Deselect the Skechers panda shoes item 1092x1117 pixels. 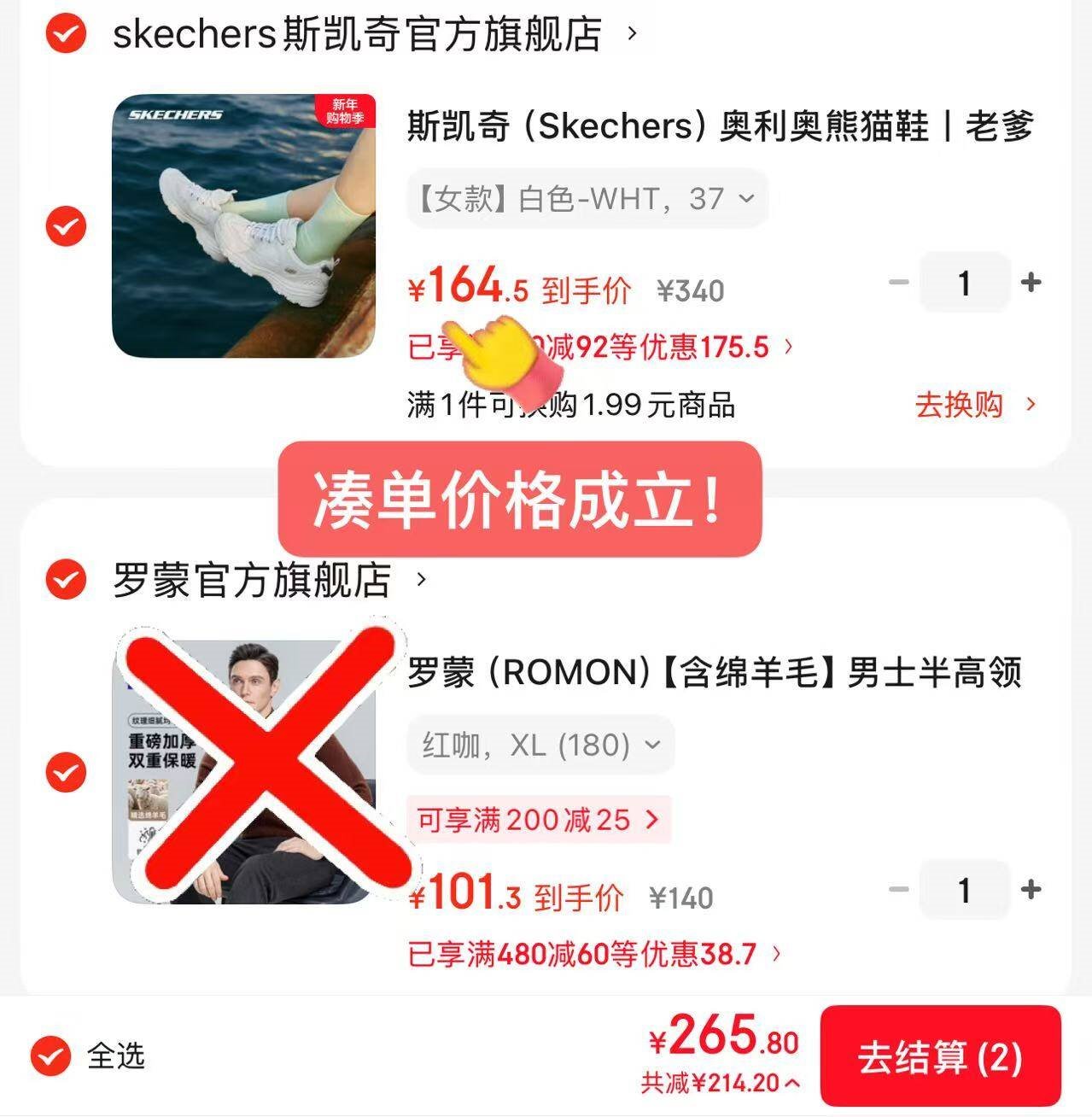66,226
